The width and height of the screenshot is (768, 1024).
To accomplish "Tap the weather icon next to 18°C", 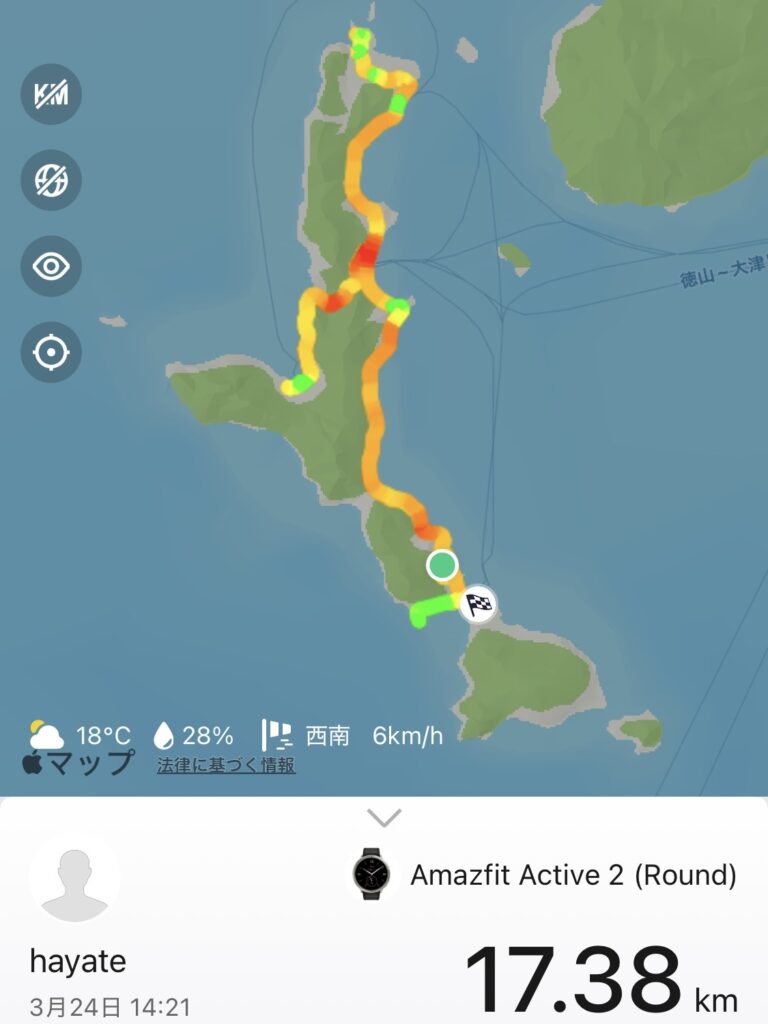I will (47, 733).
